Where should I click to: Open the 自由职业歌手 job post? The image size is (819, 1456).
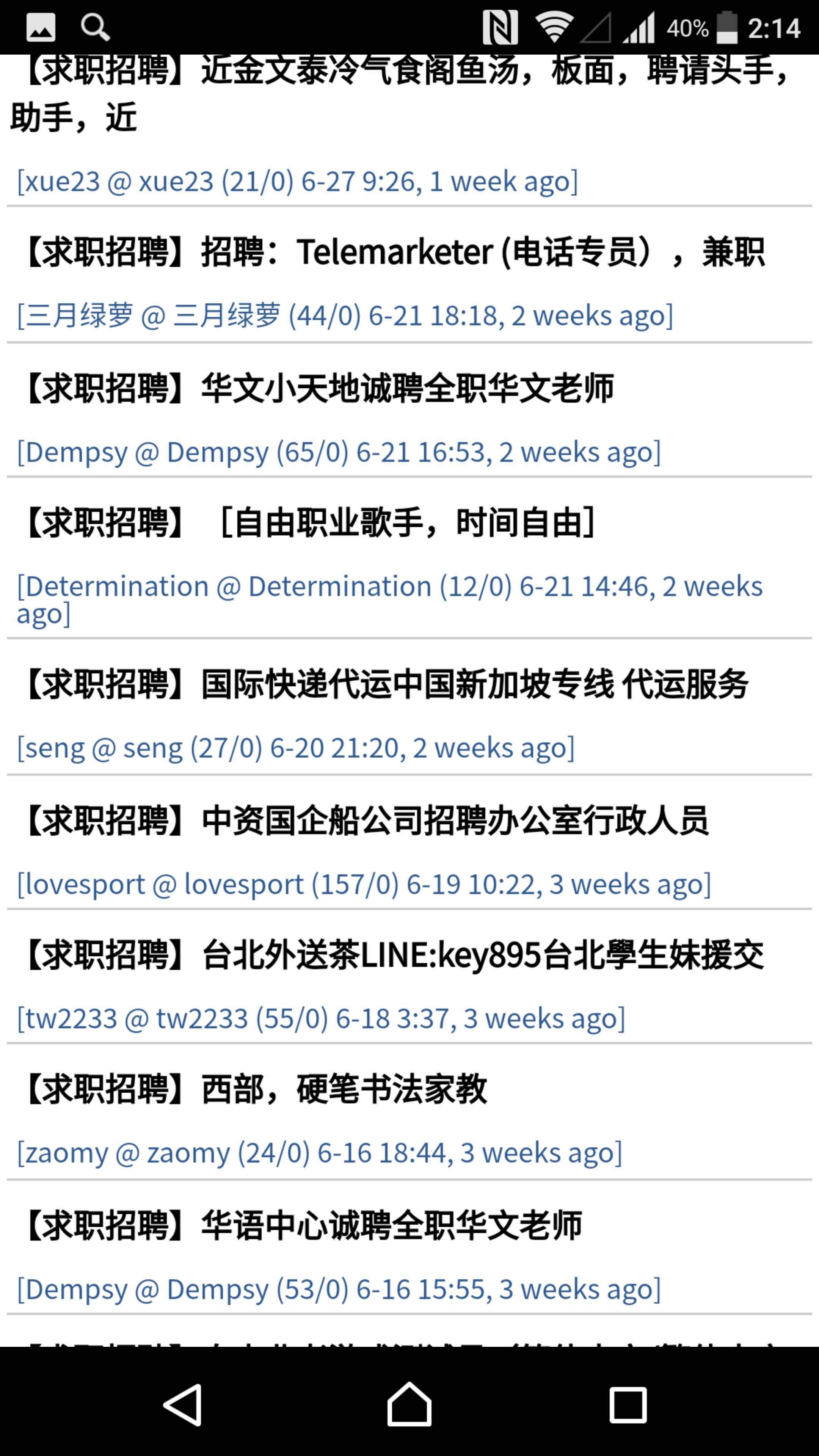[x=310, y=522]
